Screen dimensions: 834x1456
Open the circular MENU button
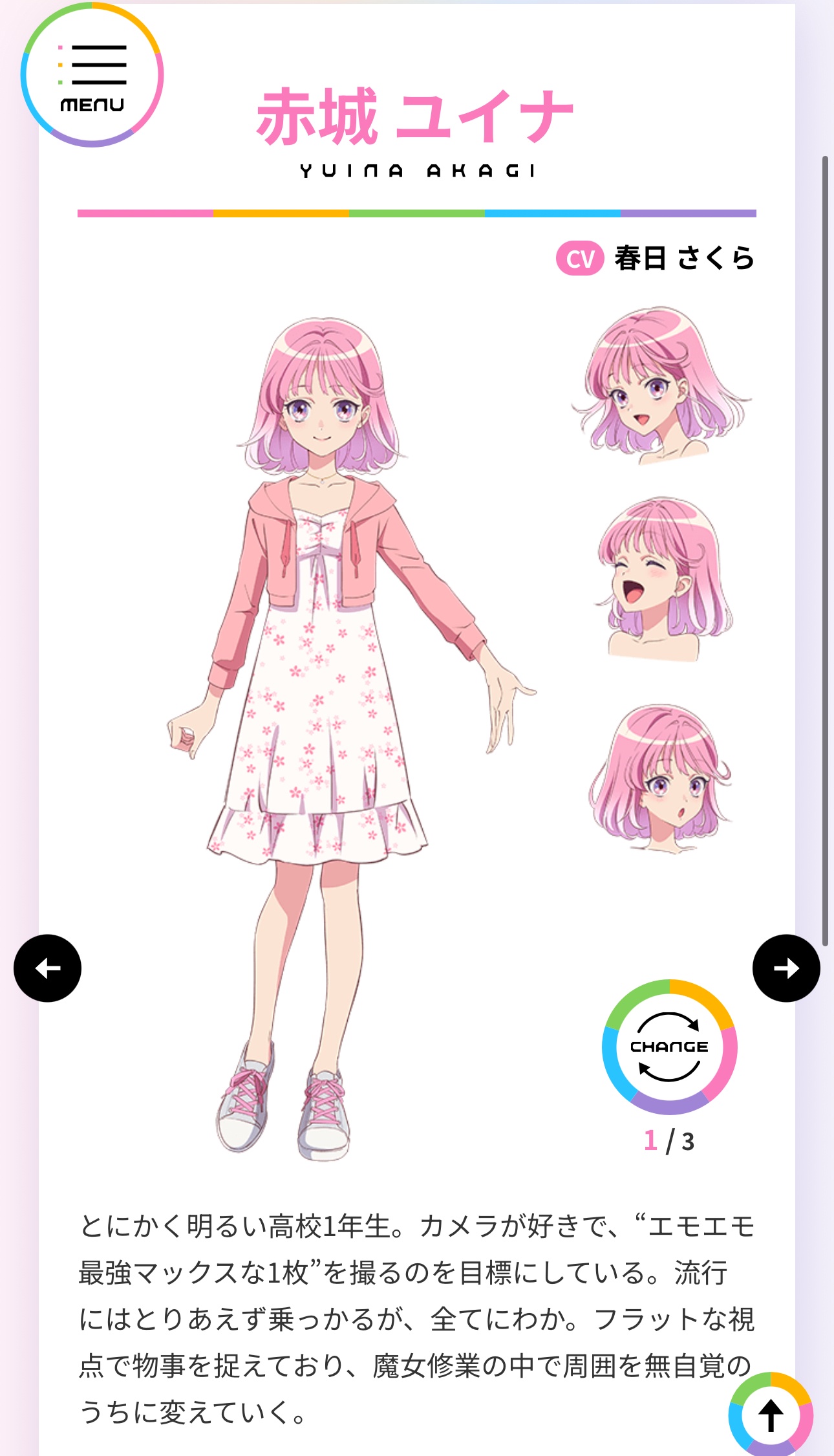click(92, 75)
